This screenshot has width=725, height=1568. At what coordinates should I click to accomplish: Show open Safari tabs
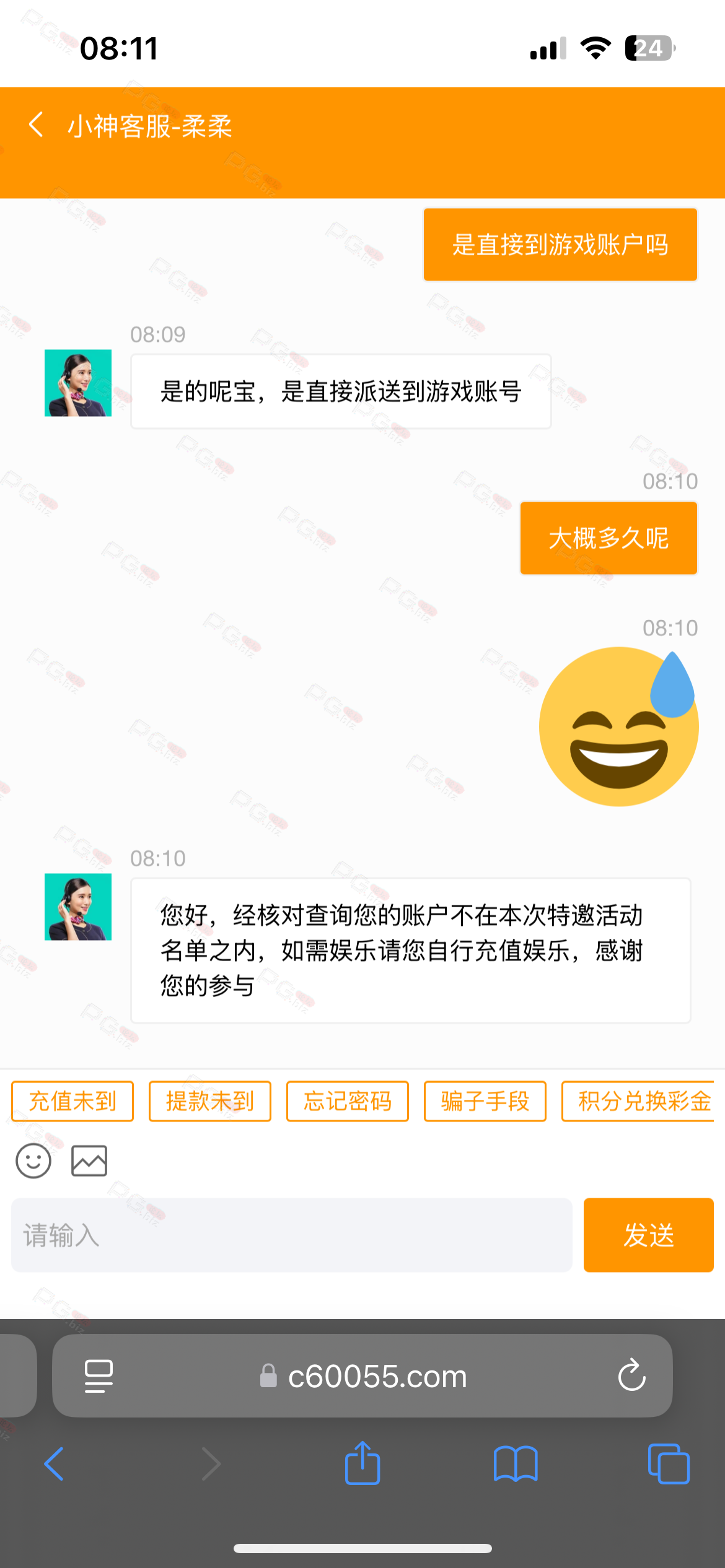[x=669, y=1464]
